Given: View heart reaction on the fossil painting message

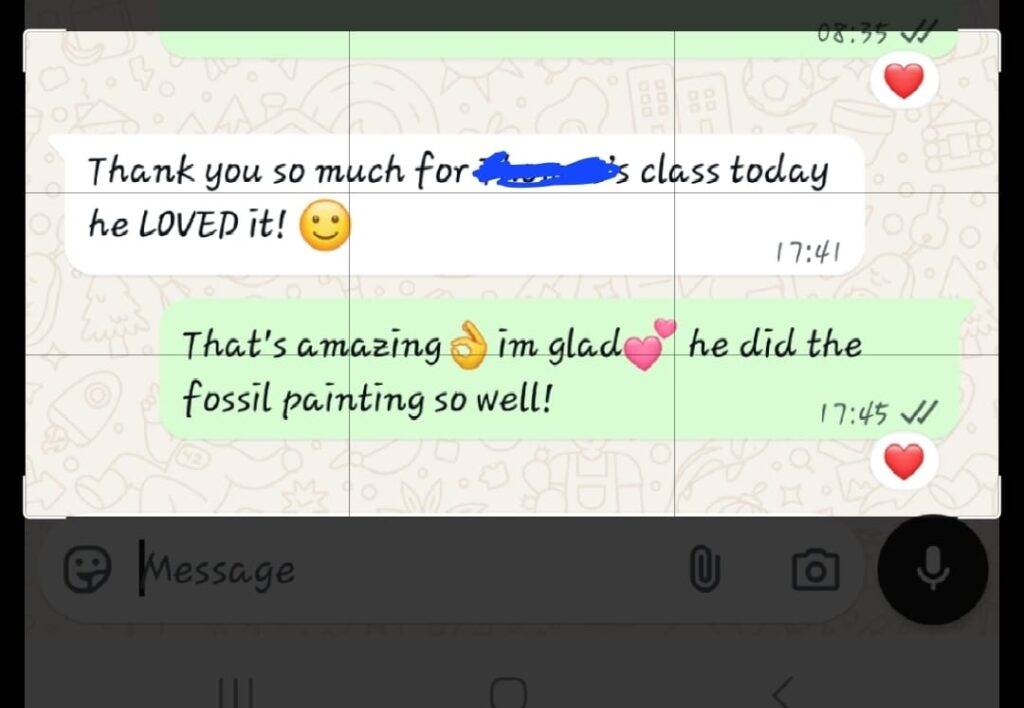Looking at the screenshot, I should point(904,462).
